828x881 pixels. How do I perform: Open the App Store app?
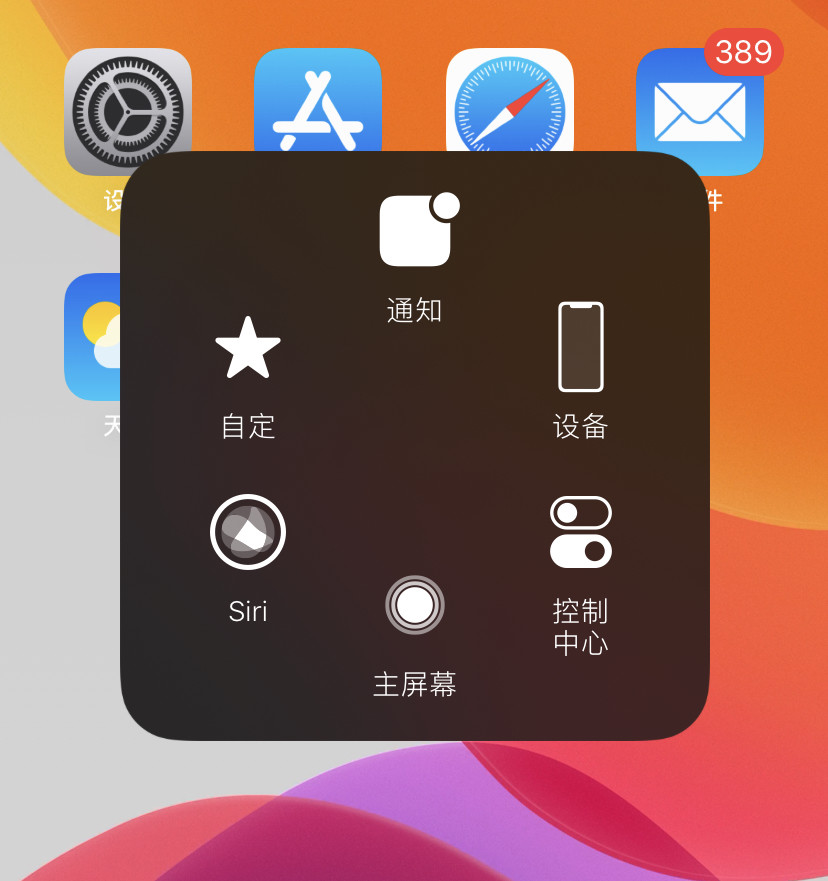coord(318,99)
